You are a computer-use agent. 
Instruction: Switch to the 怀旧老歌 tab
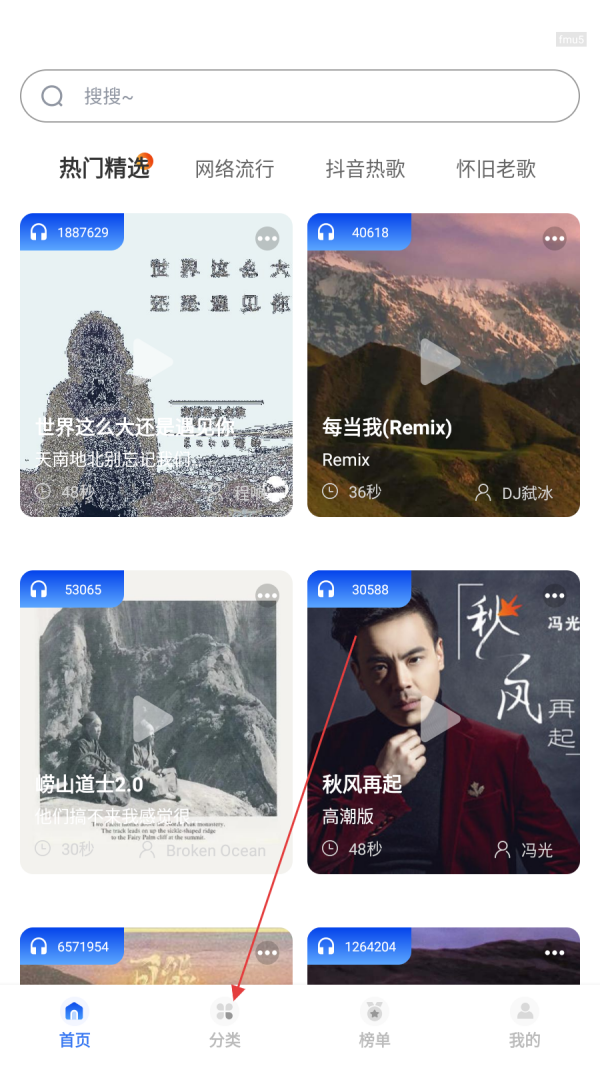[x=496, y=169]
